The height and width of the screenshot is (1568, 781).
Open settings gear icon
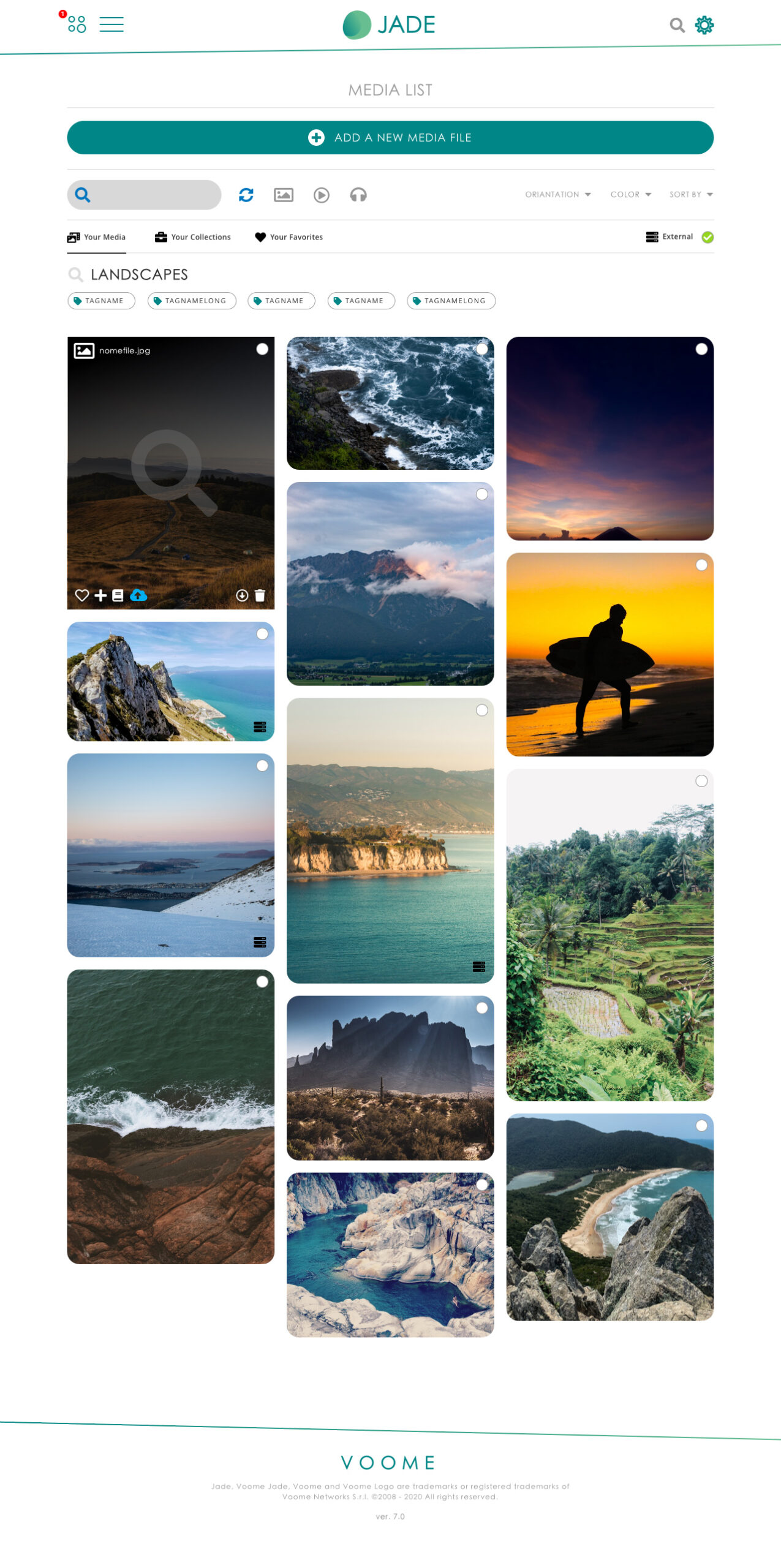pyautogui.click(x=704, y=25)
